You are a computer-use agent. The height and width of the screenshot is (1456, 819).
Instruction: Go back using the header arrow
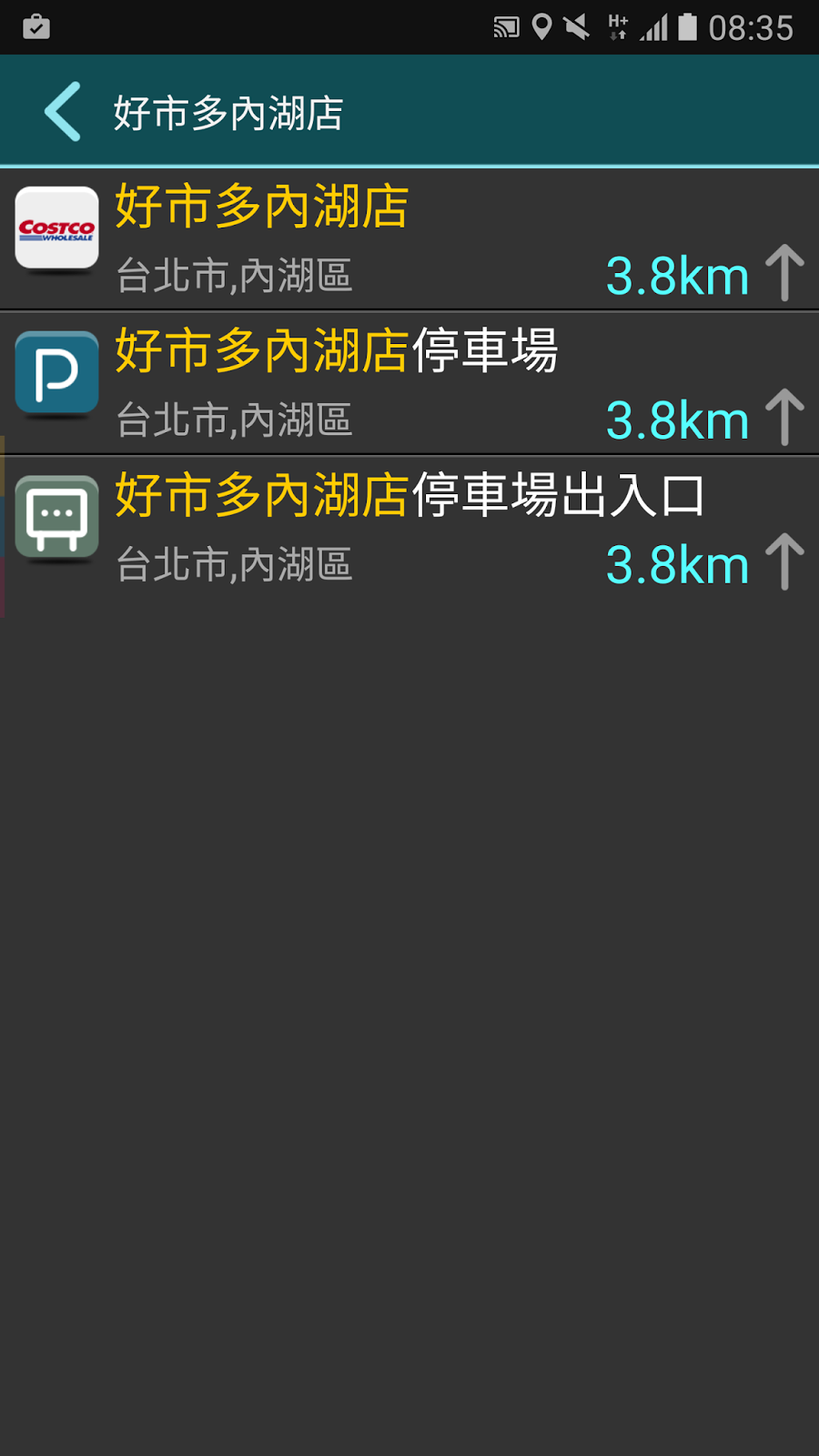click(x=63, y=112)
